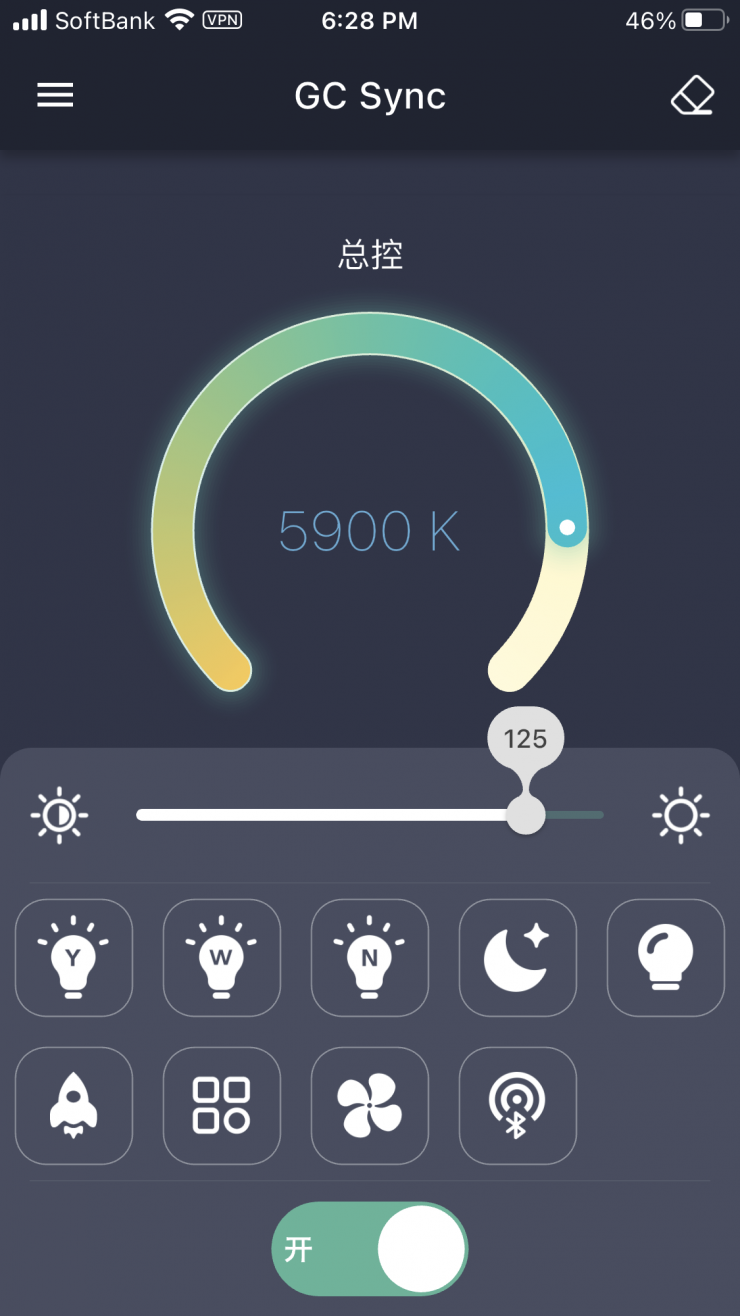740x1316 pixels.
Task: Tap the fan button
Action: [370, 1105]
